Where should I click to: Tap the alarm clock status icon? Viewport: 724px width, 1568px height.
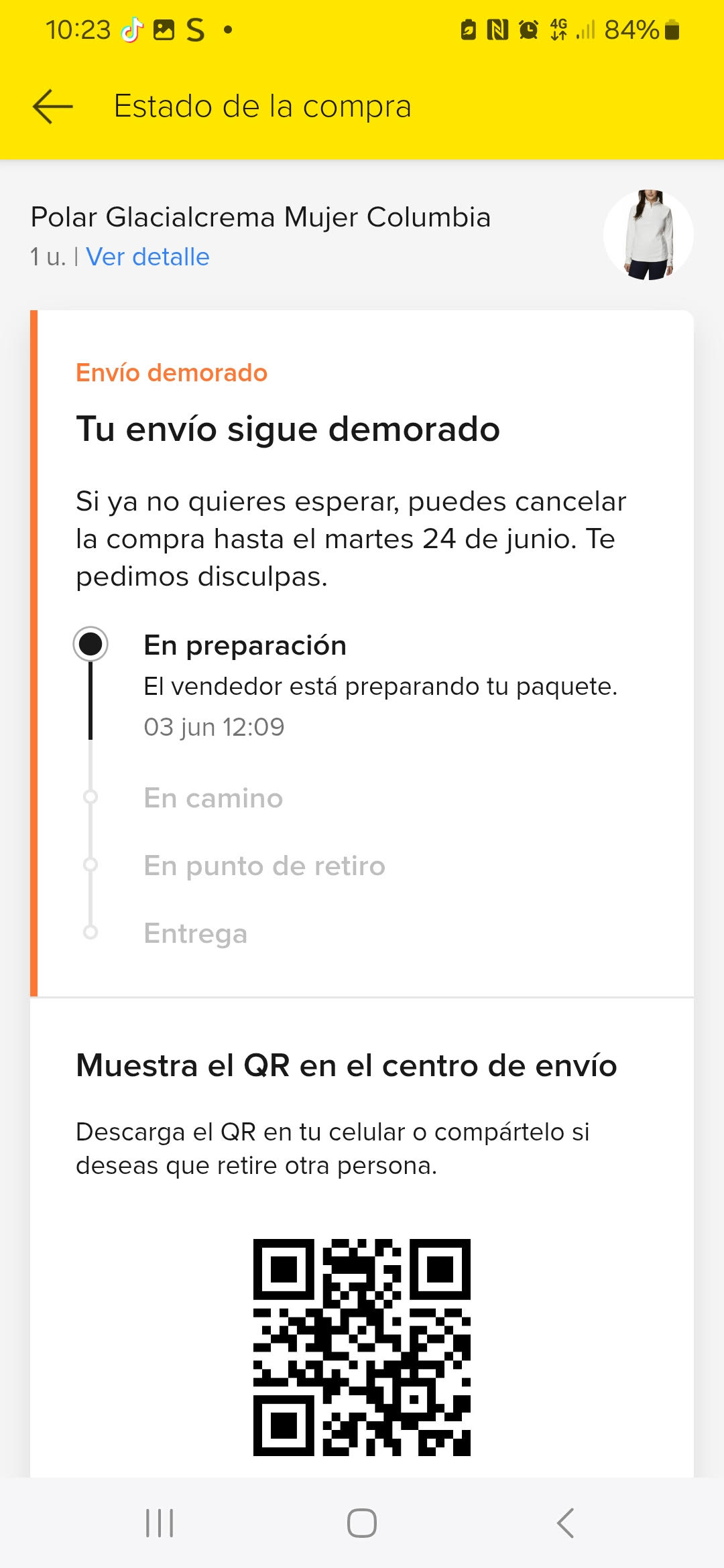click(529, 28)
